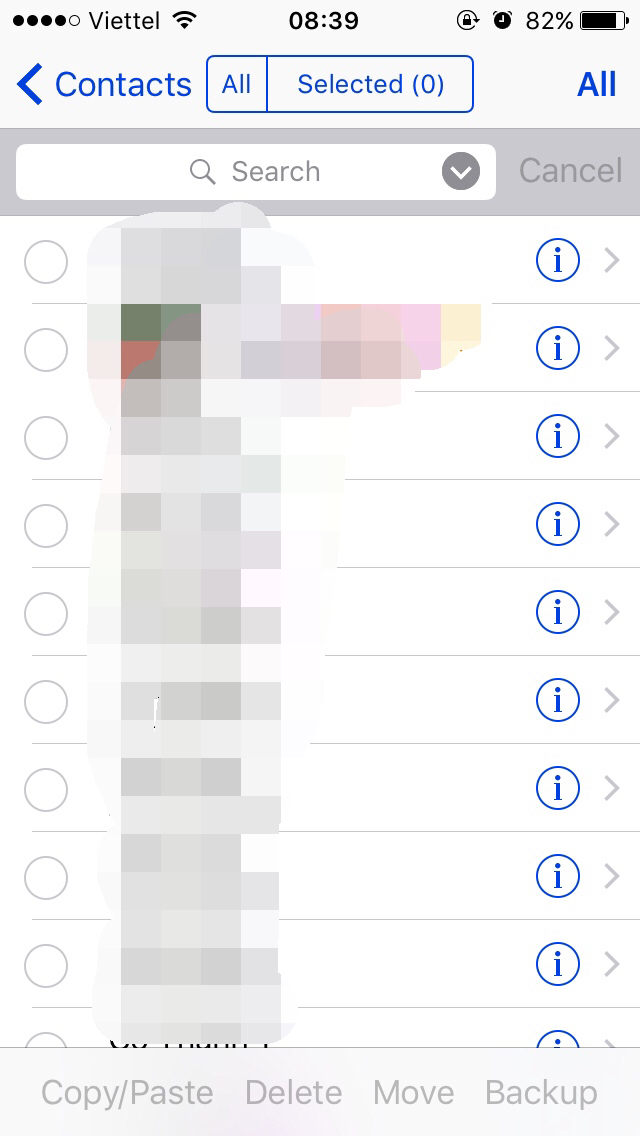Screen dimensions: 640x1136
Task: Cancel the search
Action: pyautogui.click(x=570, y=171)
